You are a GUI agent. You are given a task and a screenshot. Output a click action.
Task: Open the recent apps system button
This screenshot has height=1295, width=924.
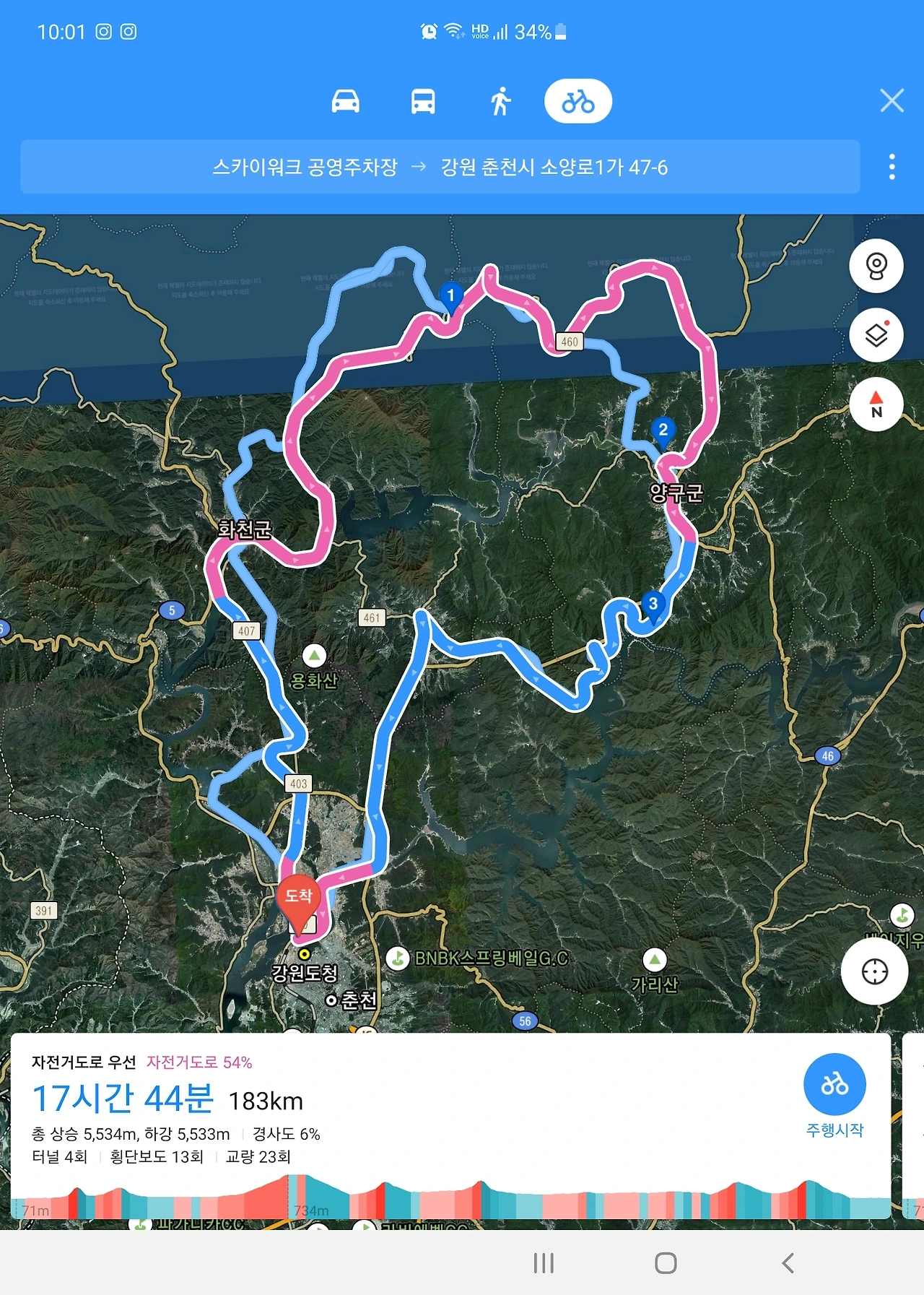click(x=544, y=1263)
